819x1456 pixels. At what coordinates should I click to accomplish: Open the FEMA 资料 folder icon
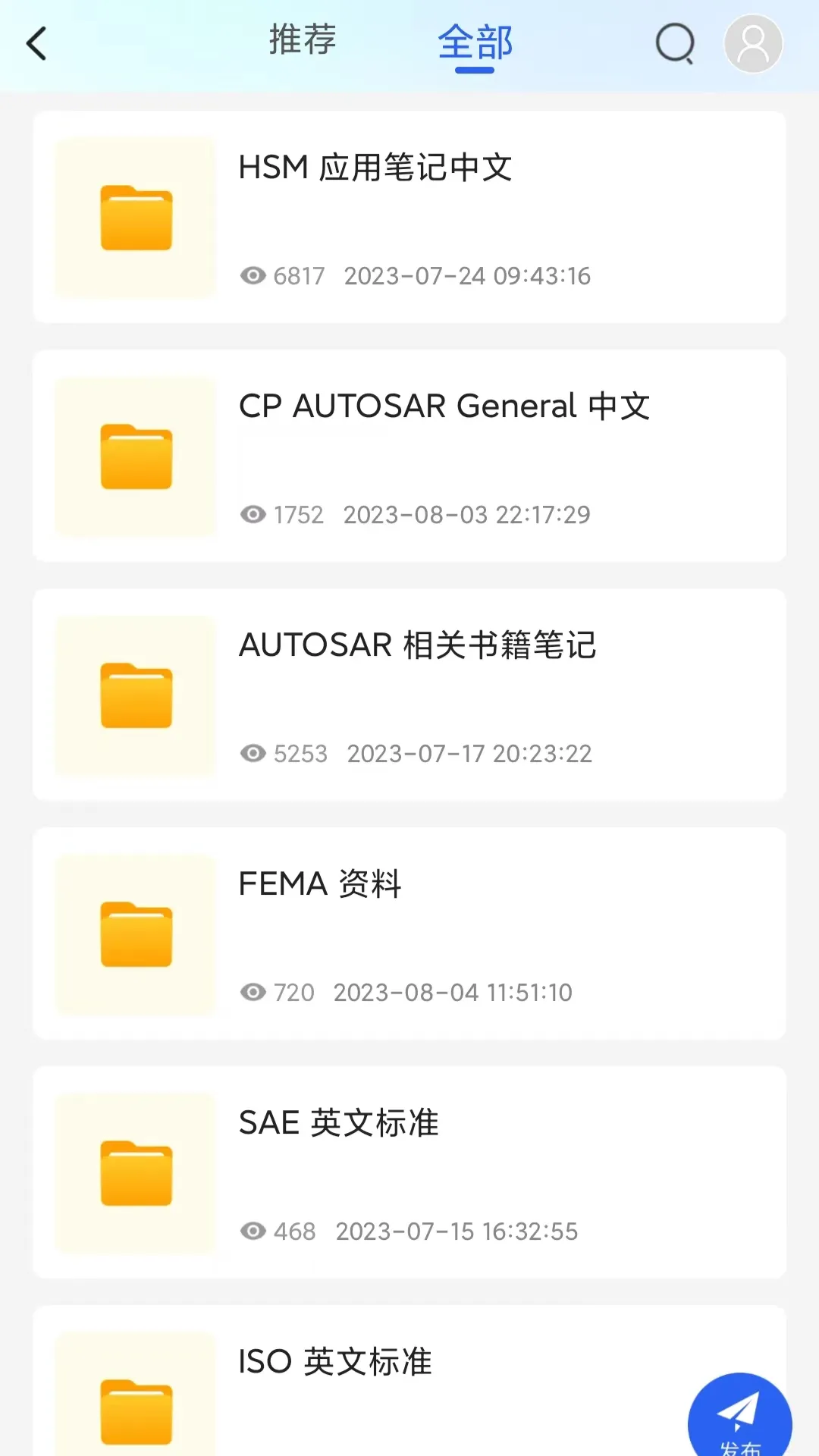point(135,934)
